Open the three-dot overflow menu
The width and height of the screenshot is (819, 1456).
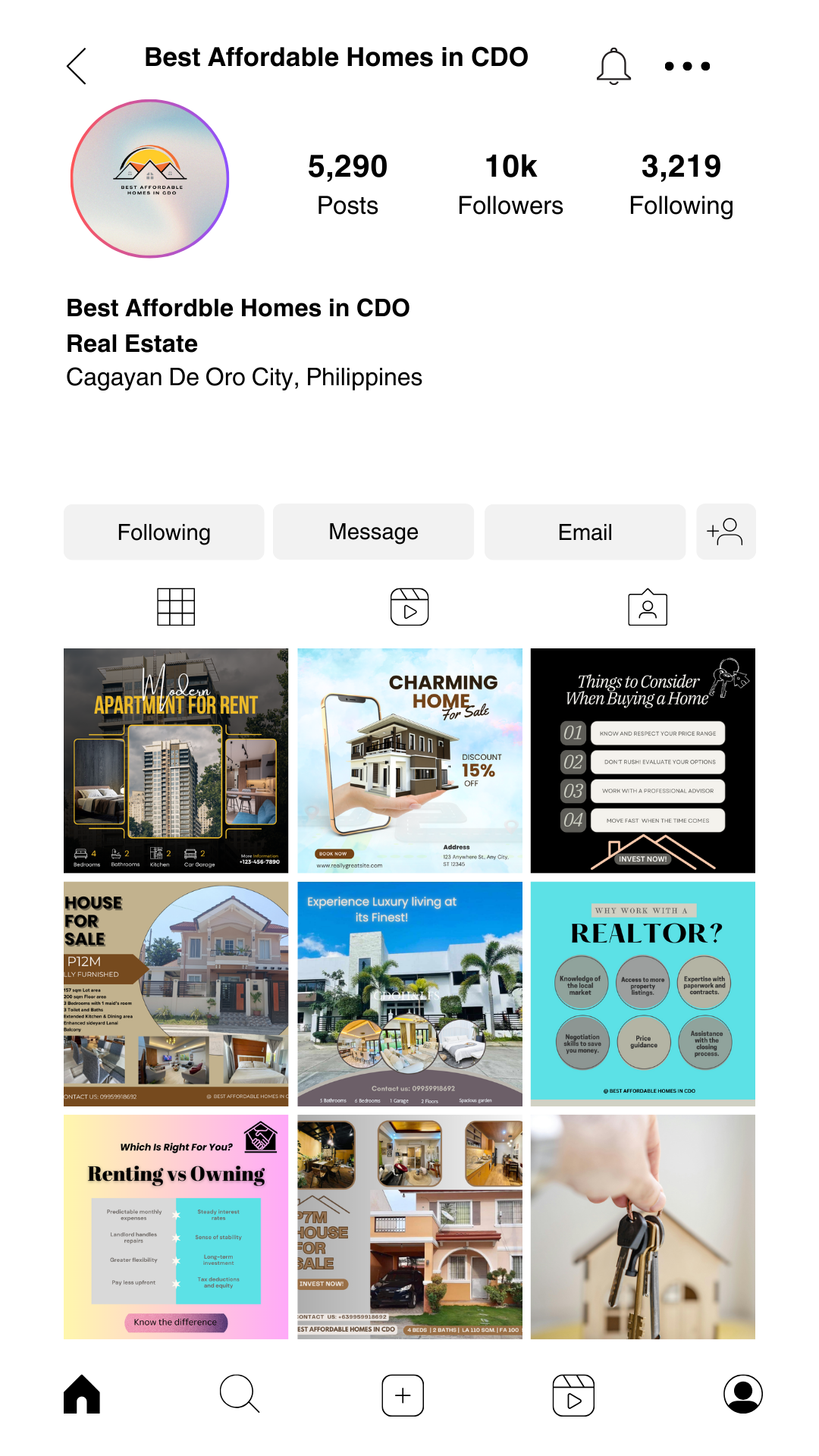click(x=687, y=67)
